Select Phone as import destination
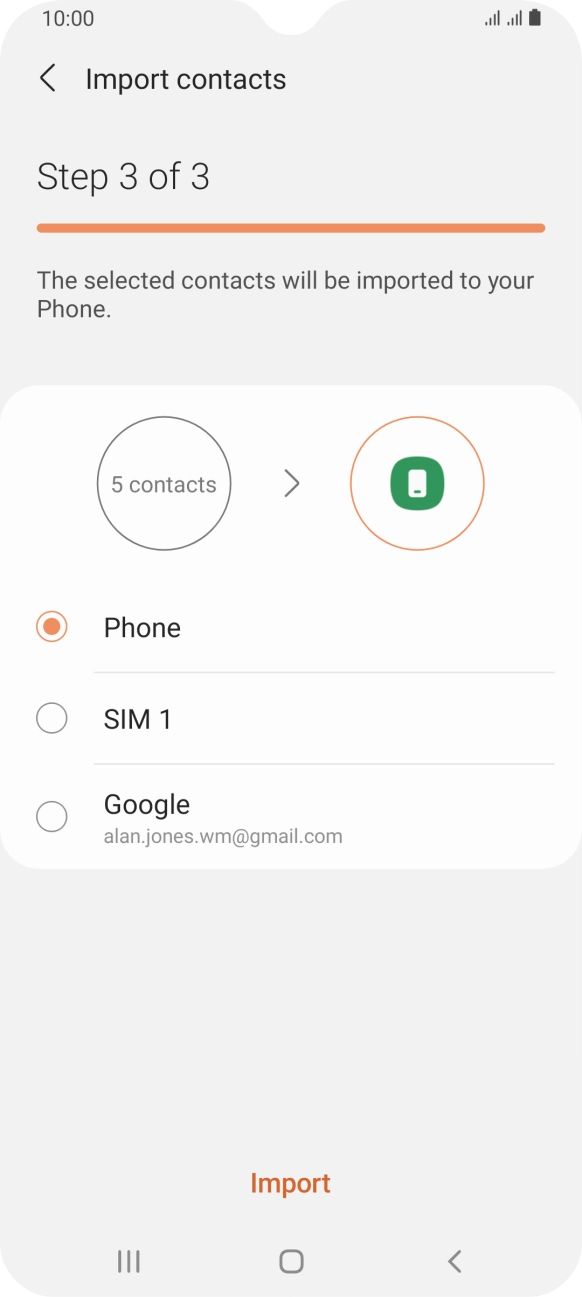582x1297 pixels. pos(291,627)
